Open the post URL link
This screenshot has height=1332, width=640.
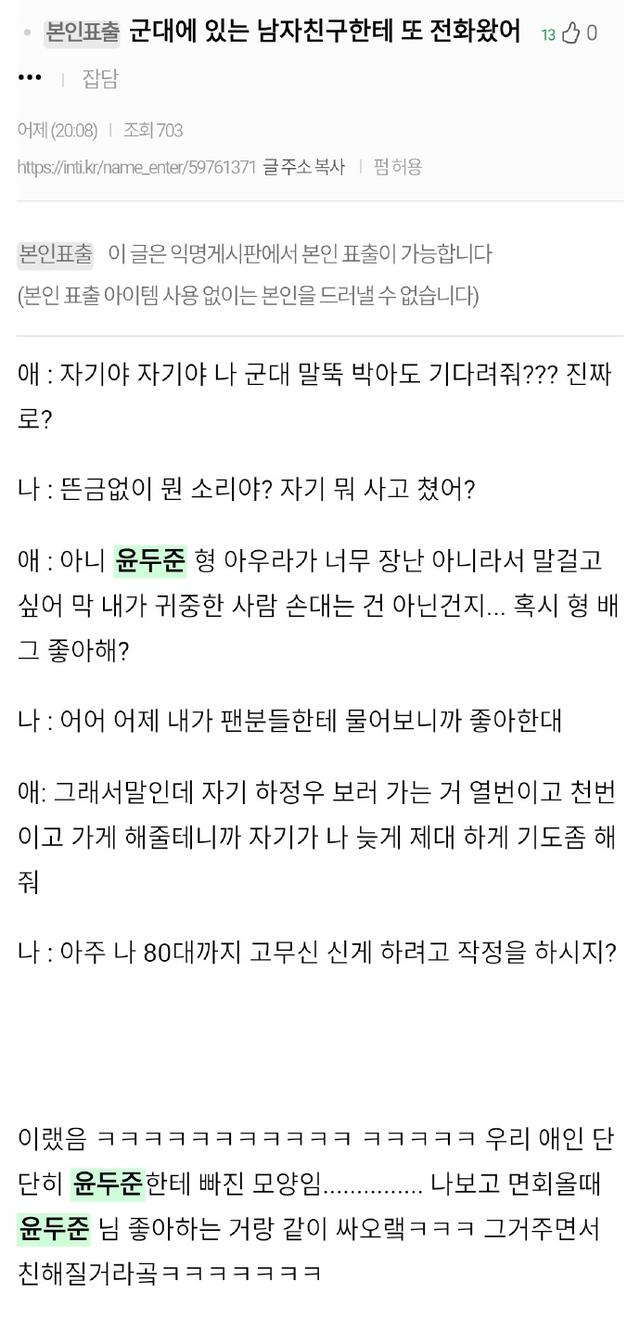(137, 167)
